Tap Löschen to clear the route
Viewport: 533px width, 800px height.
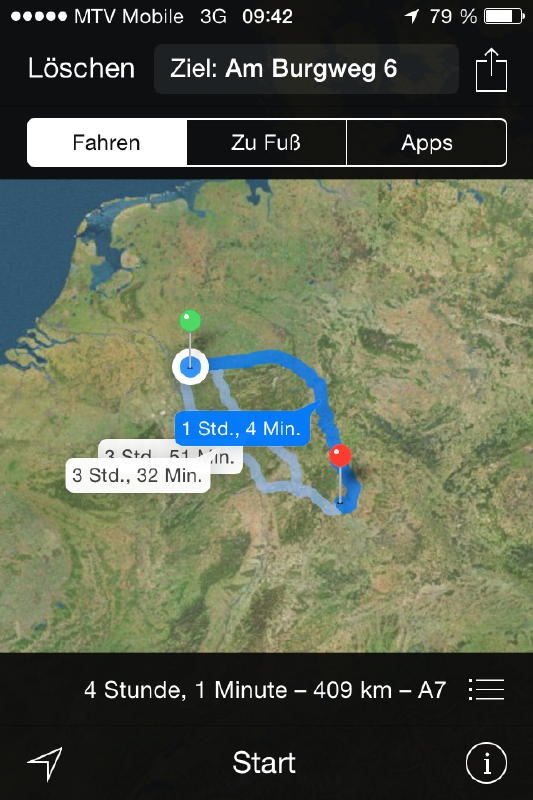(x=81, y=68)
